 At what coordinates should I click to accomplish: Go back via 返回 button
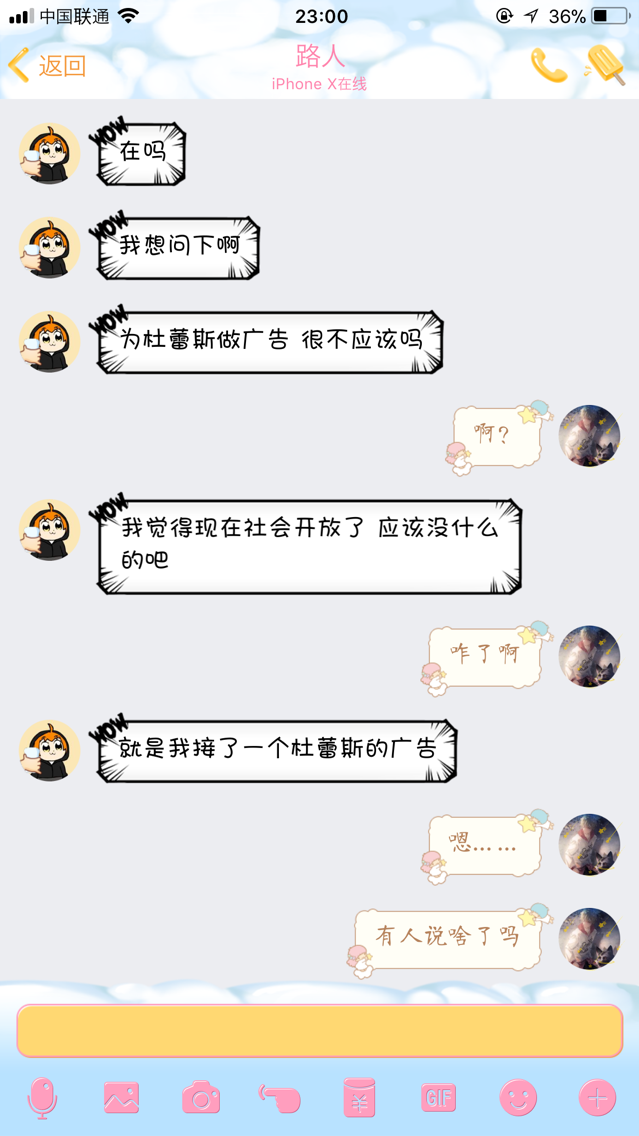click(x=46, y=66)
